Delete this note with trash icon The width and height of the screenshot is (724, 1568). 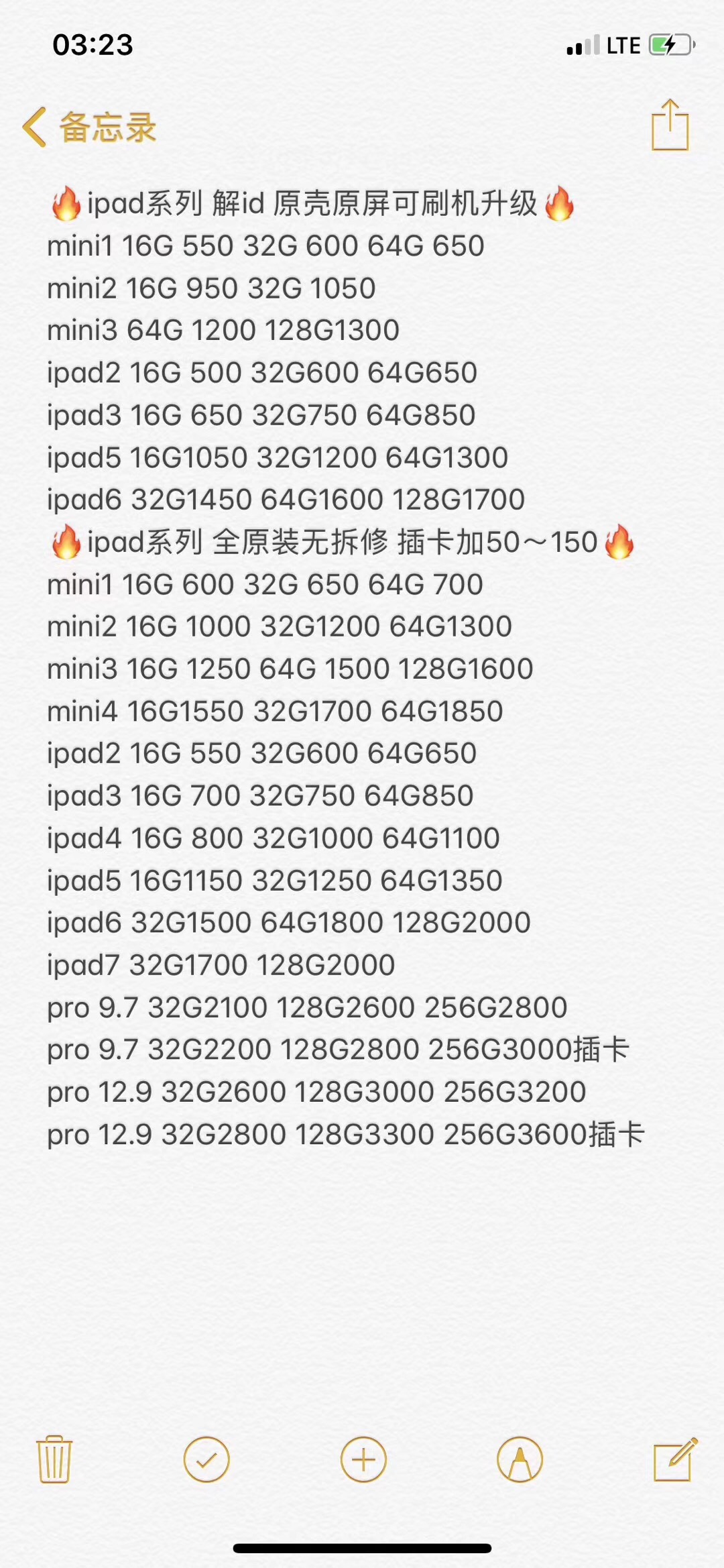54,1459
